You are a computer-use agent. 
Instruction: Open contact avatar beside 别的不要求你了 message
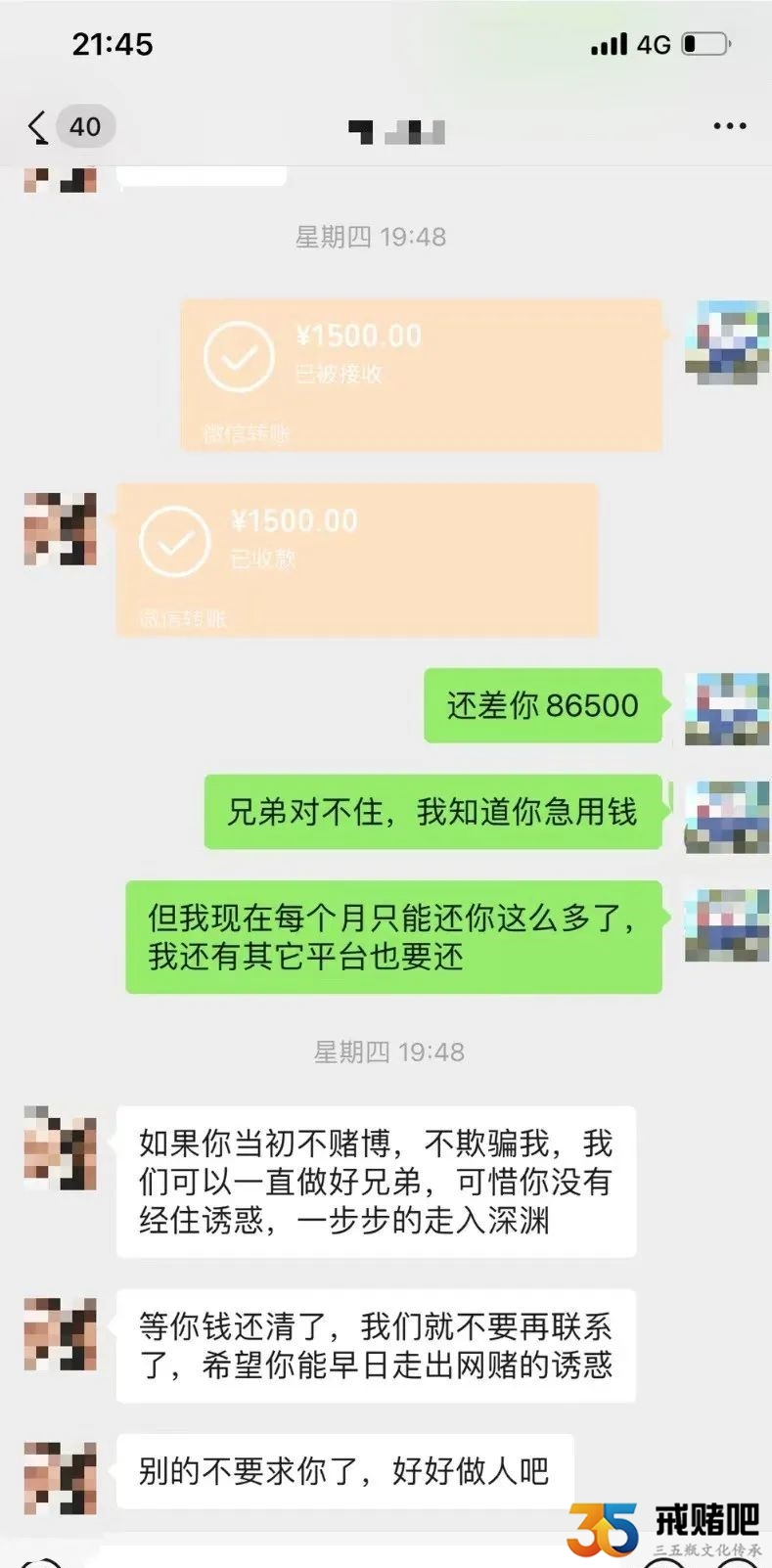61,1478
